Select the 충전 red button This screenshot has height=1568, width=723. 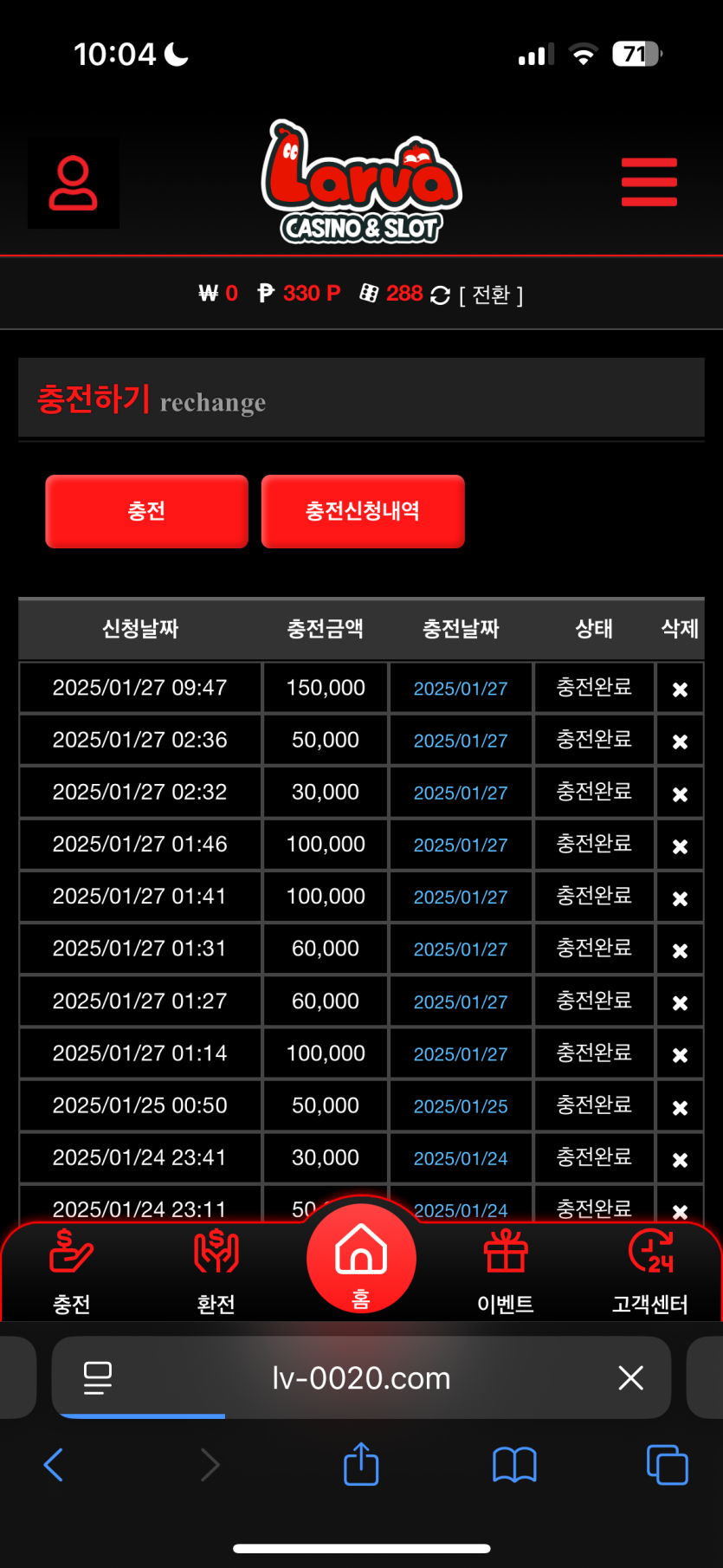pos(146,511)
